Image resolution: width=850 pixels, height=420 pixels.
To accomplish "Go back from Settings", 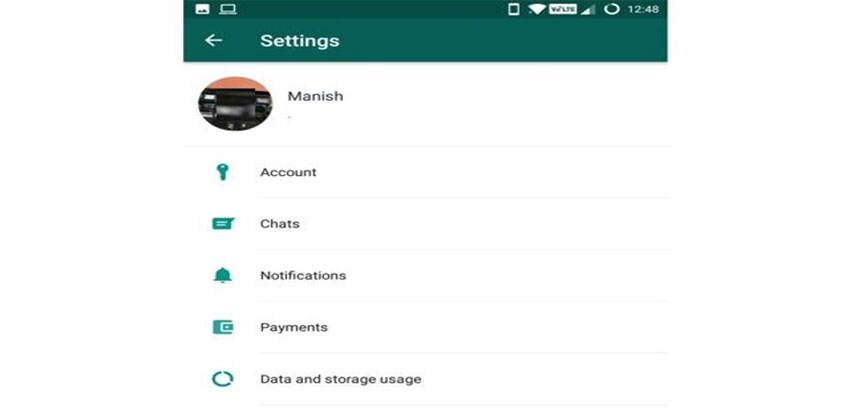I will (212, 41).
